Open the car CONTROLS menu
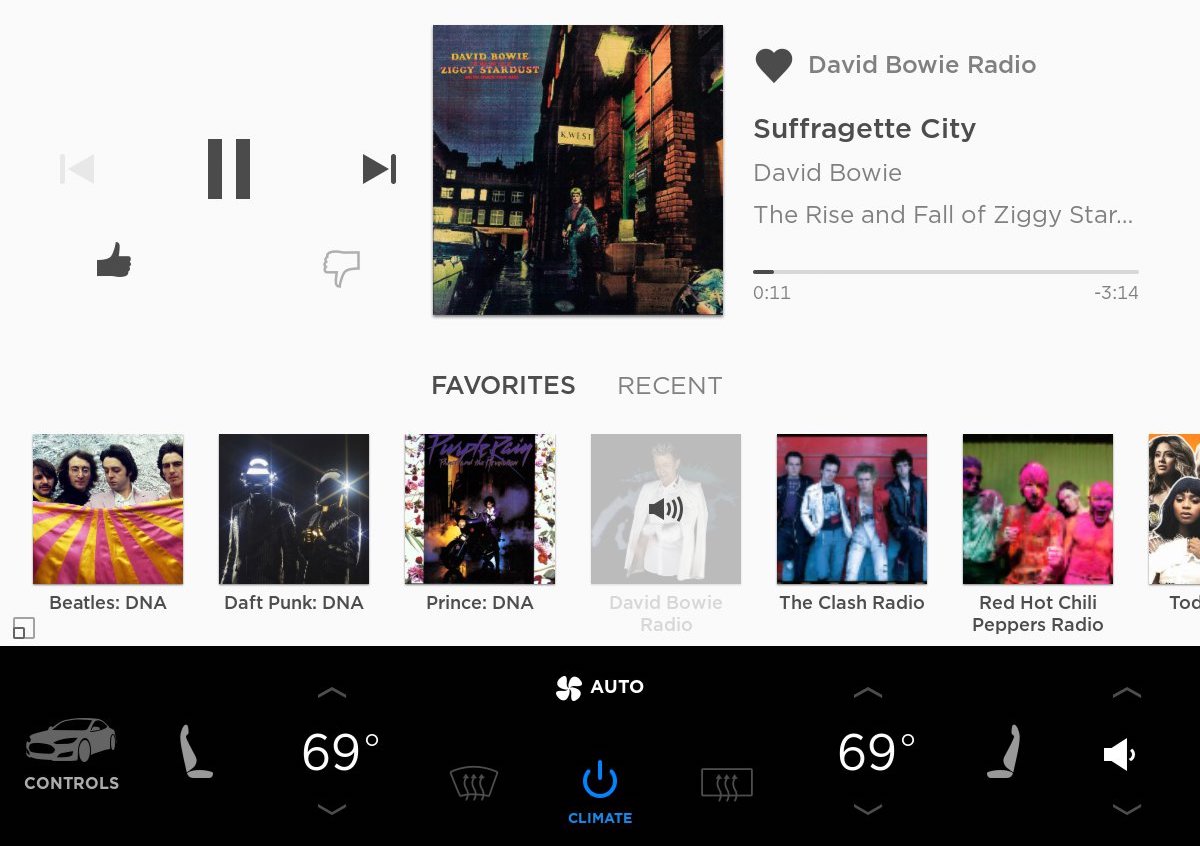The width and height of the screenshot is (1200, 846). click(x=71, y=754)
